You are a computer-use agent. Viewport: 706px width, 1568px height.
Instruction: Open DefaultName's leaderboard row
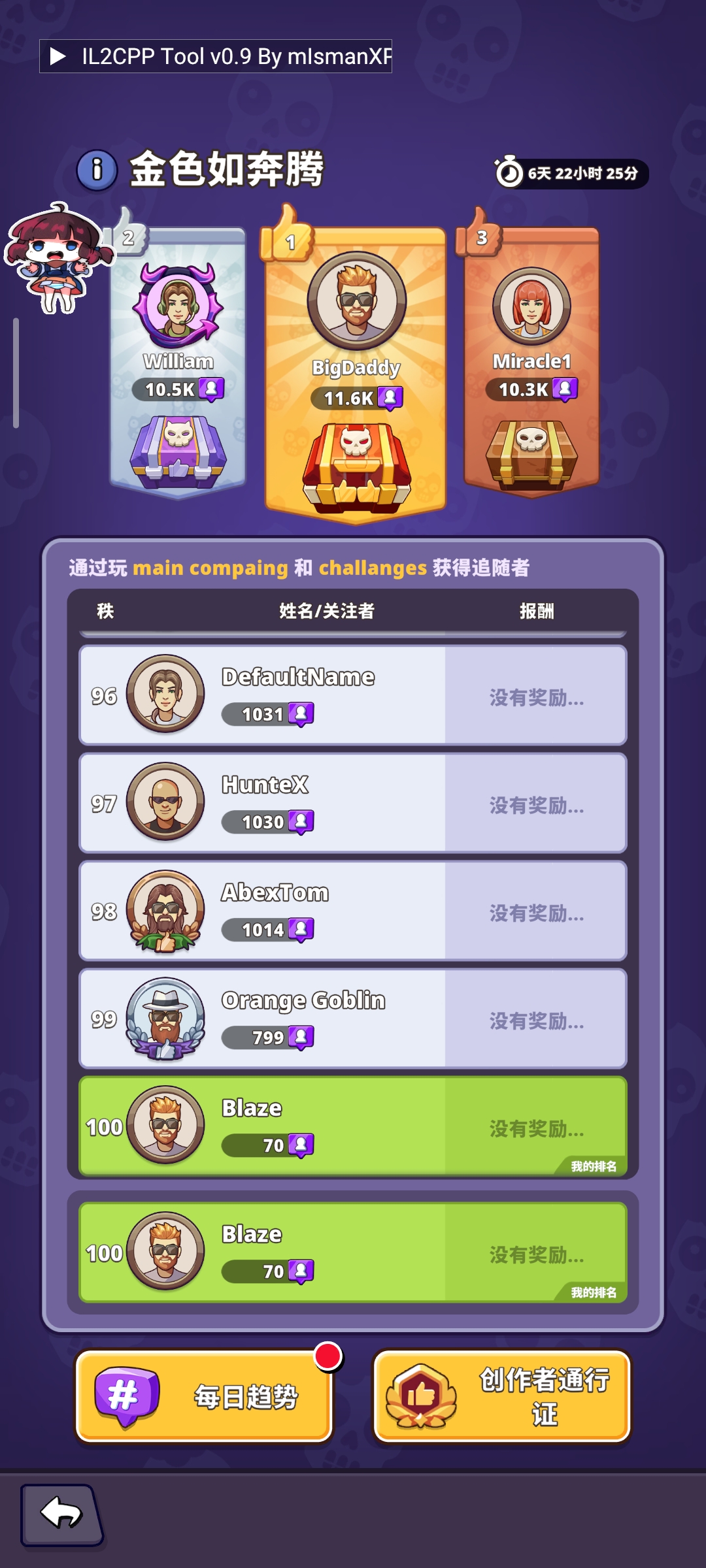click(x=353, y=695)
